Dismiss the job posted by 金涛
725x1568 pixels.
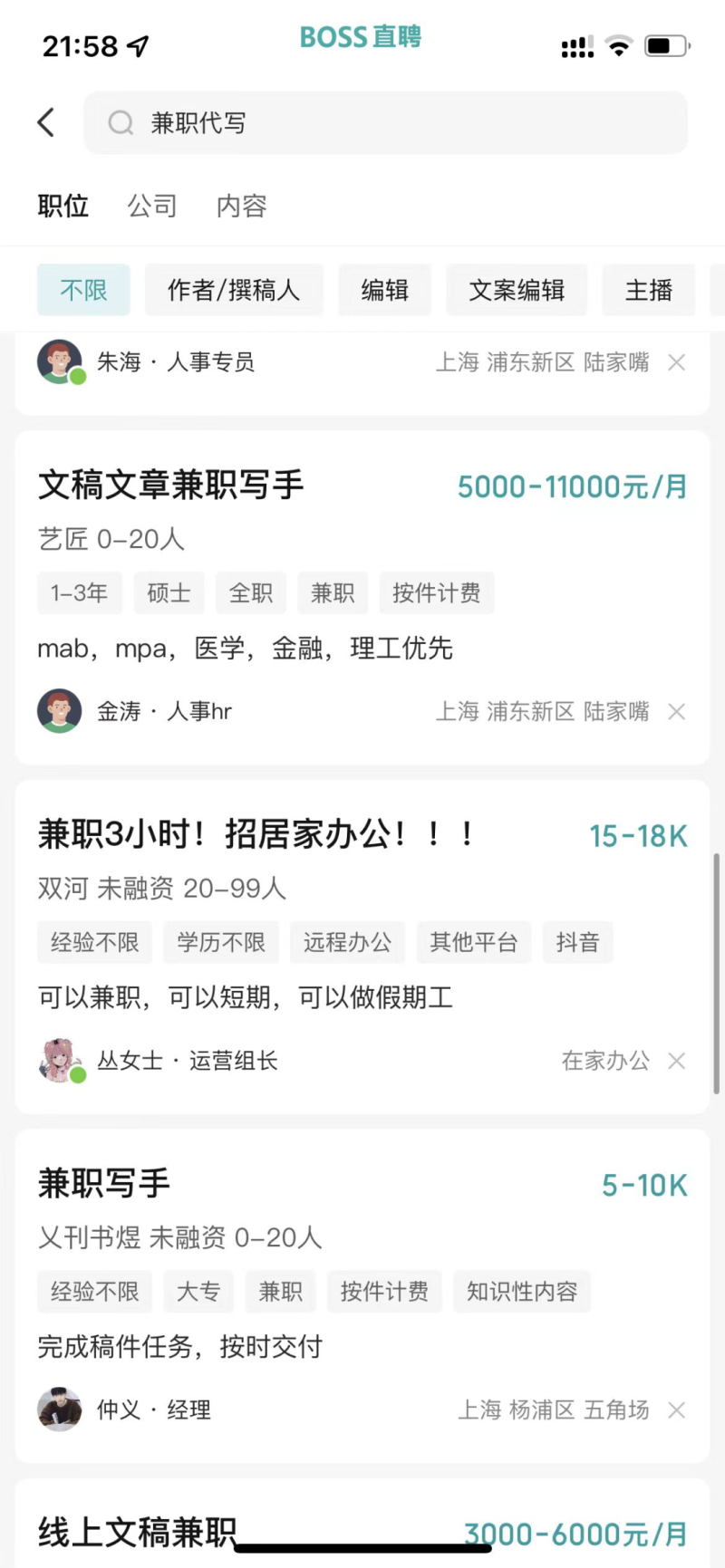676,712
